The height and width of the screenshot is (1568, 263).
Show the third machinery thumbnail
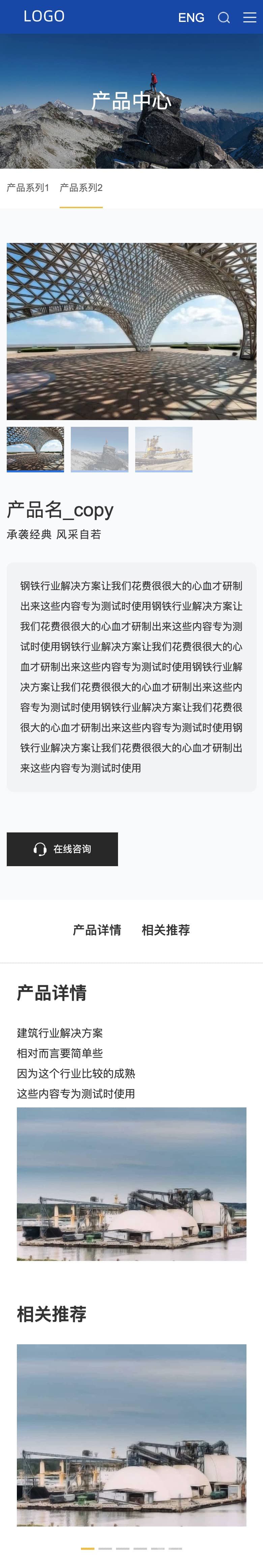[x=164, y=449]
